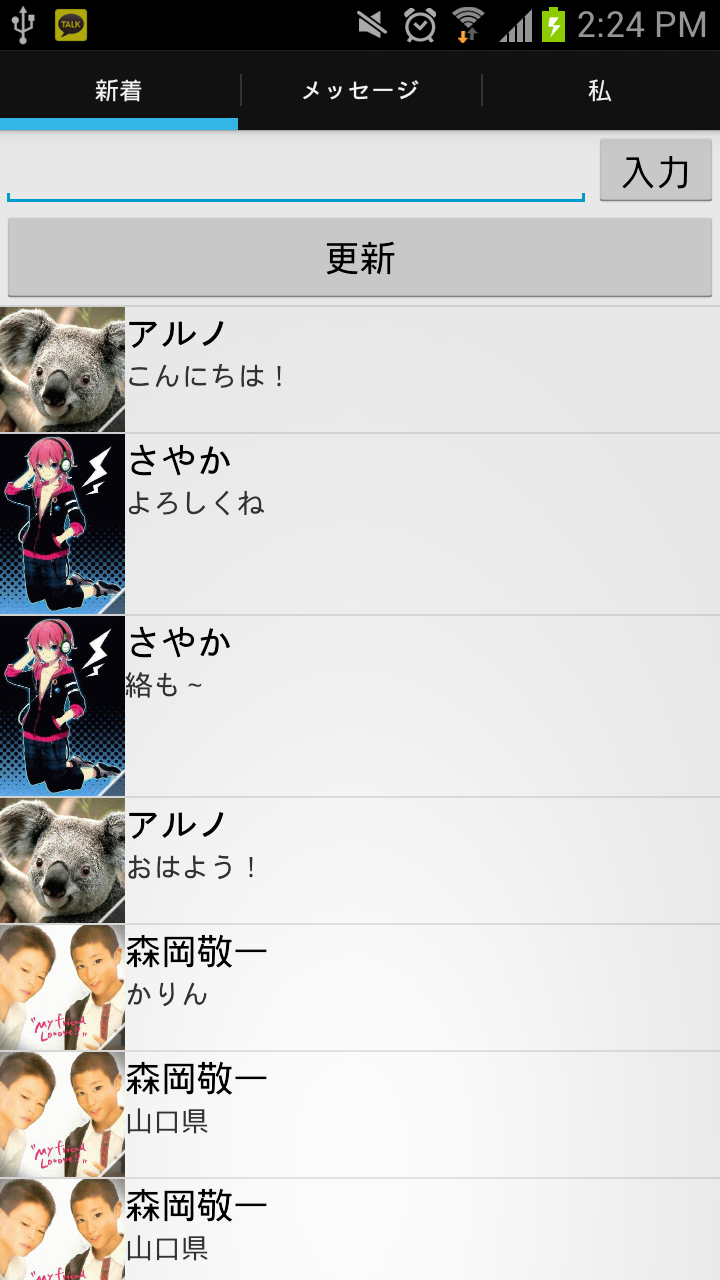Switch to the メッセージ tab
Screen dimensions: 720x1280
coord(360,91)
